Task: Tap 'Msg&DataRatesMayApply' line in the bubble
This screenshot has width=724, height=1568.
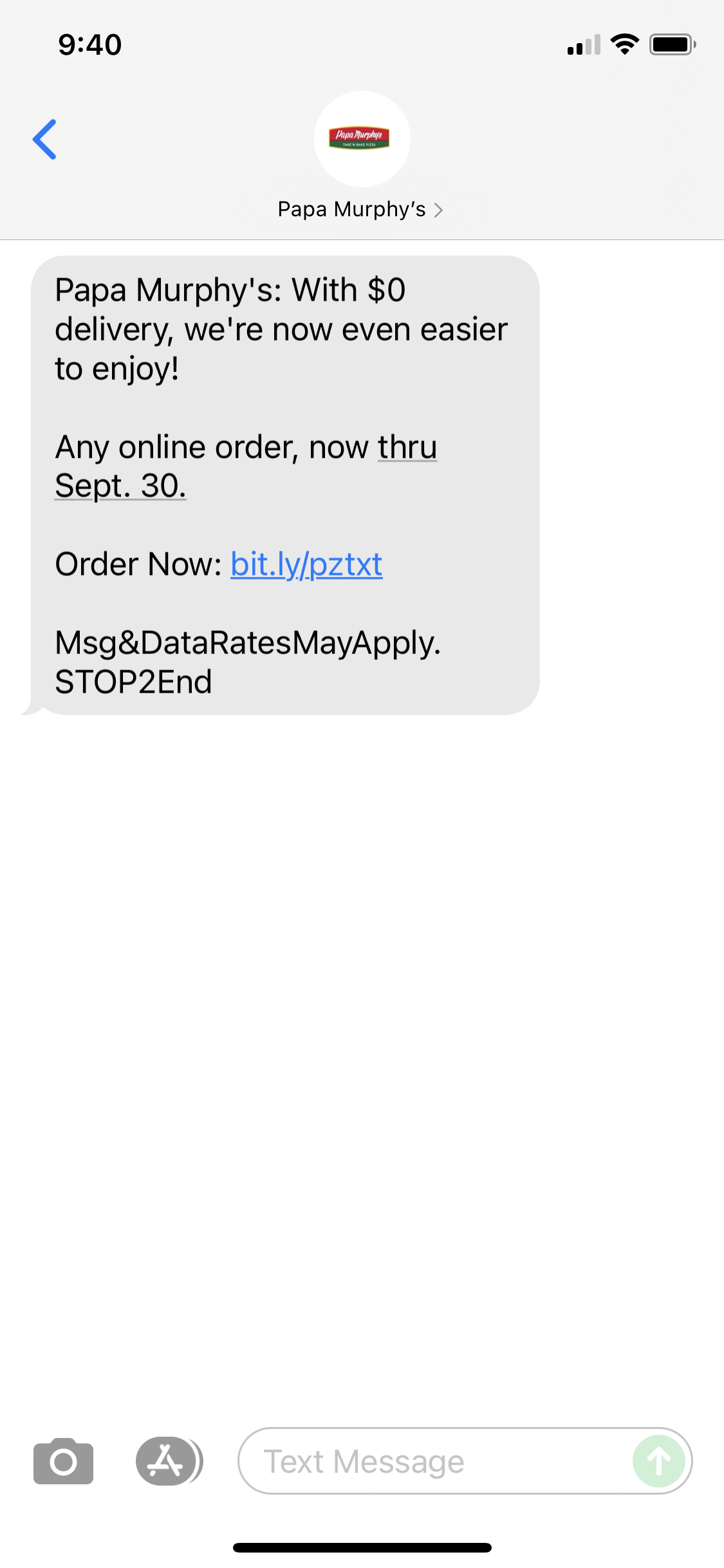Action: pos(248,644)
